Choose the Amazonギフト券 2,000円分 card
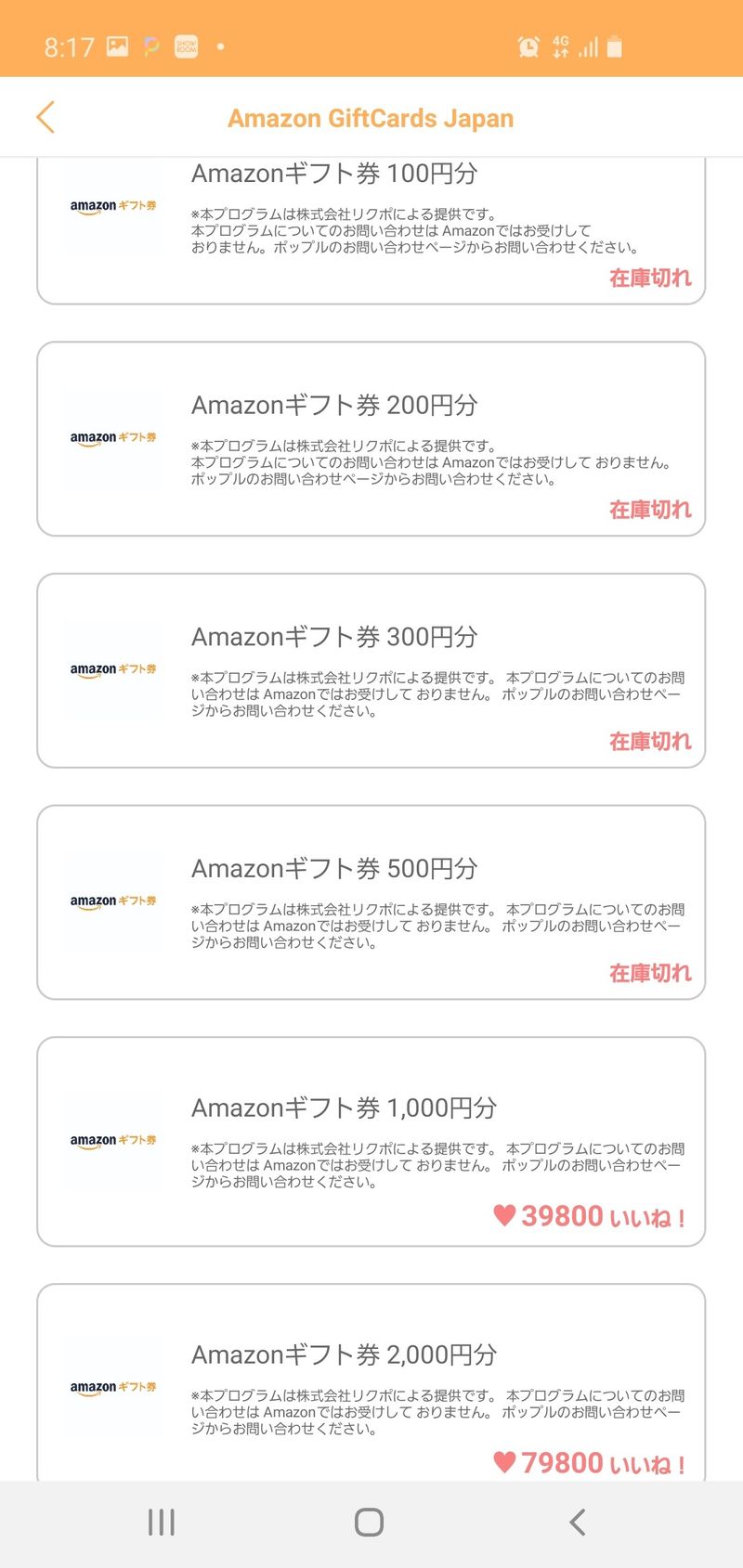The width and height of the screenshot is (743, 1568). pyautogui.click(x=371, y=1383)
